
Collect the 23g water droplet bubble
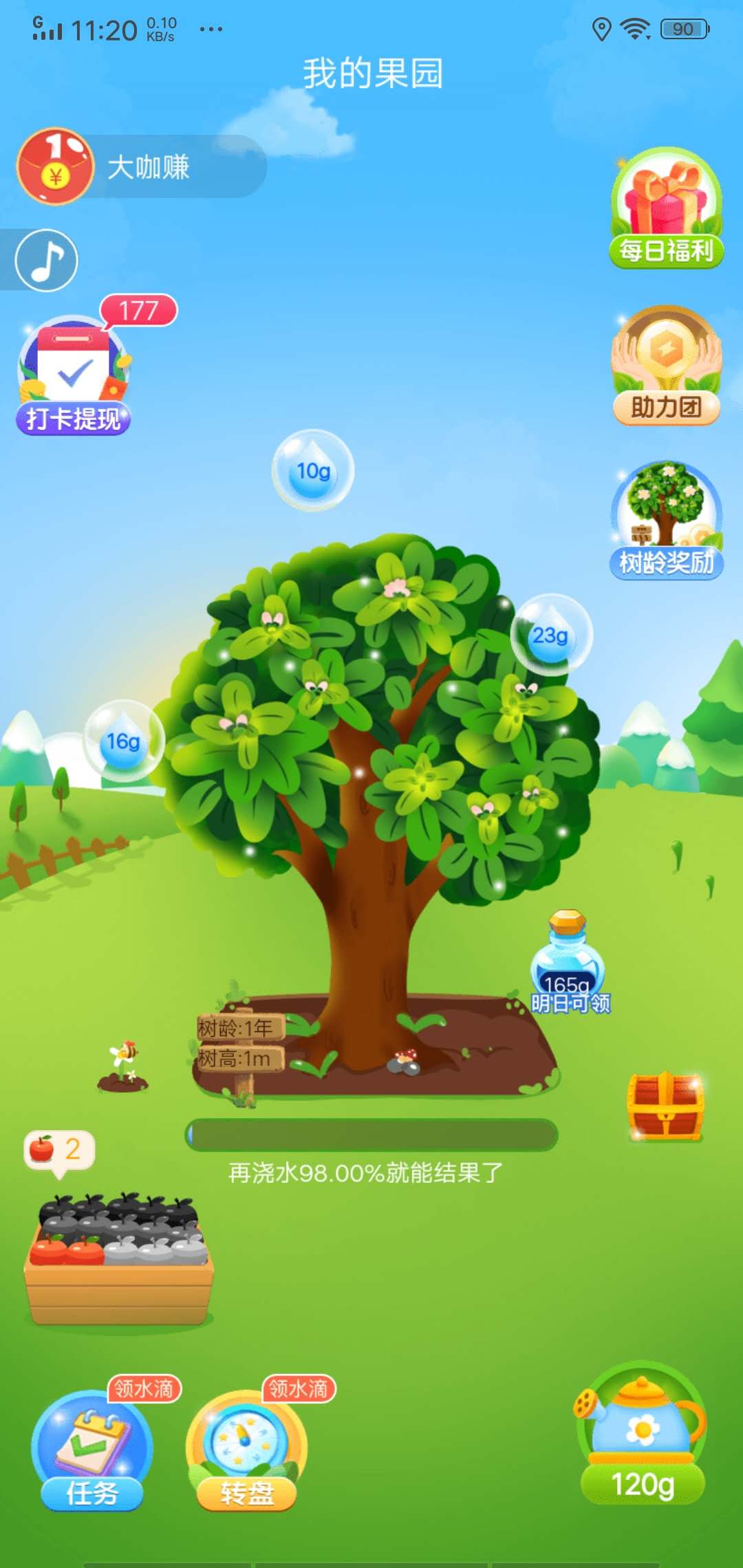[550, 635]
